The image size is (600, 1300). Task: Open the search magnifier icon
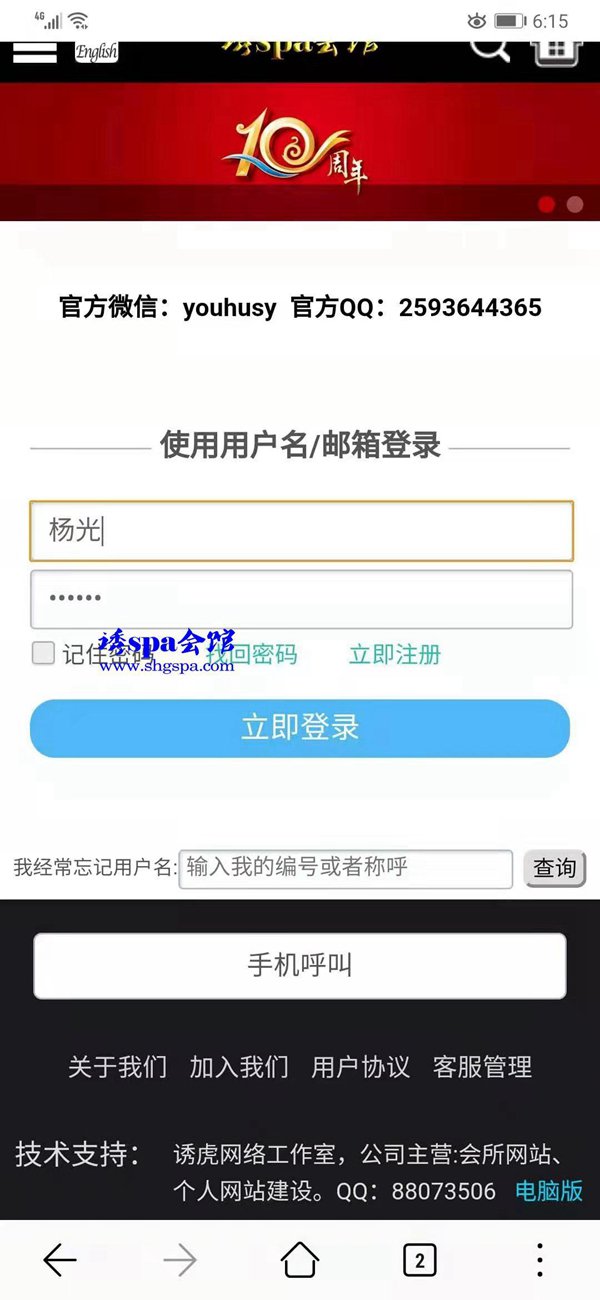point(490,48)
